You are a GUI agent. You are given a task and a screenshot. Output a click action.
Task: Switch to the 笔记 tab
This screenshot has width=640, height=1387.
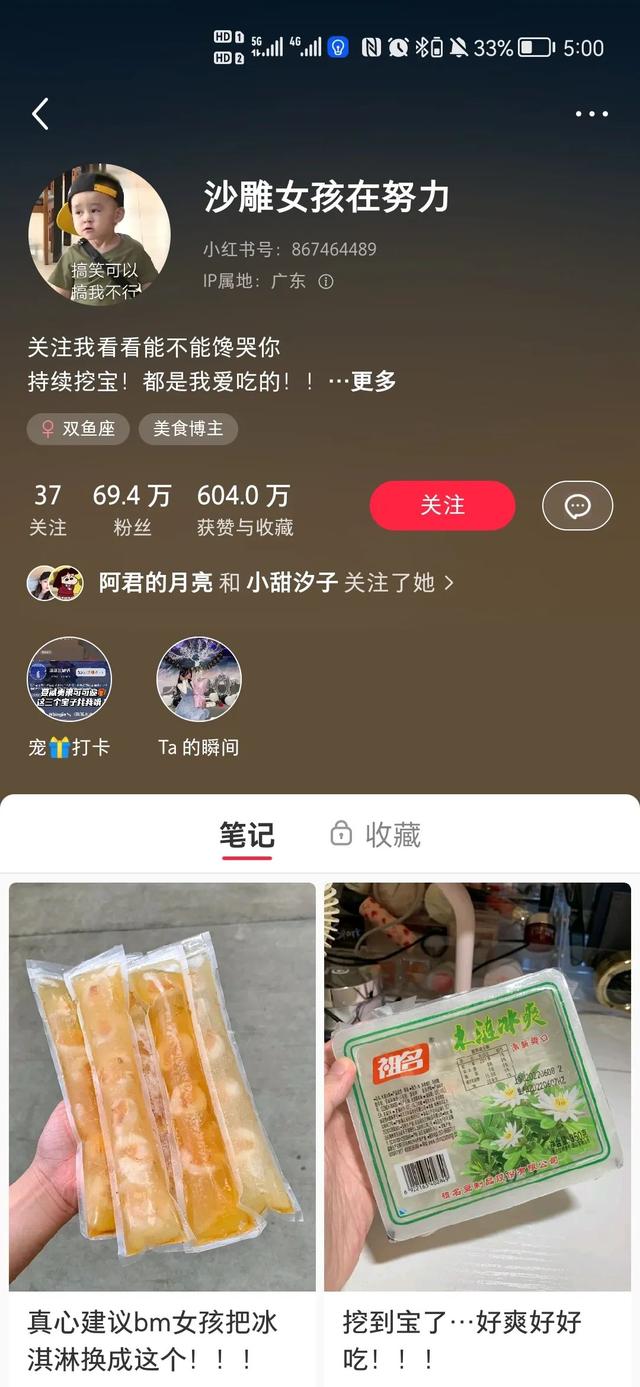[x=246, y=834]
